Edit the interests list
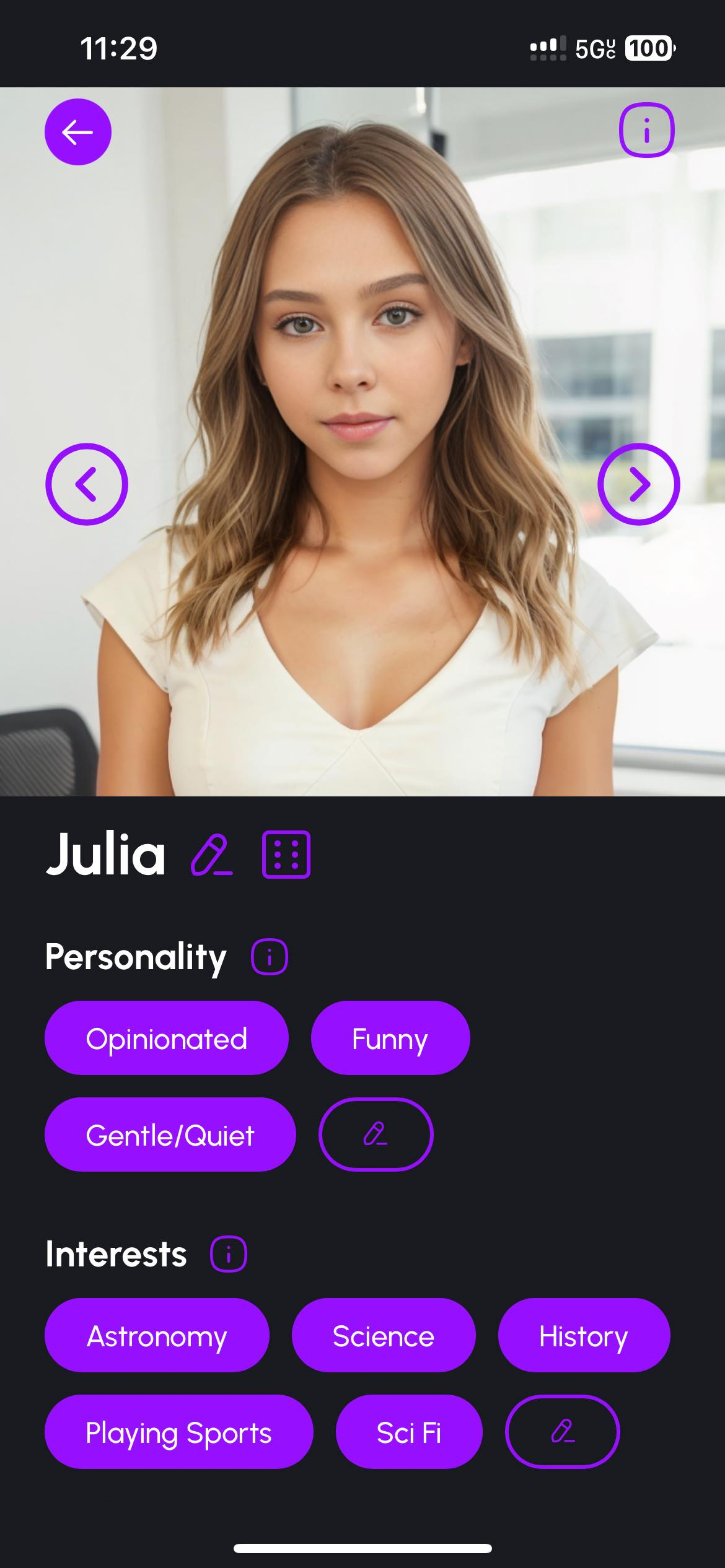This screenshot has height=1568, width=725. [563, 1432]
